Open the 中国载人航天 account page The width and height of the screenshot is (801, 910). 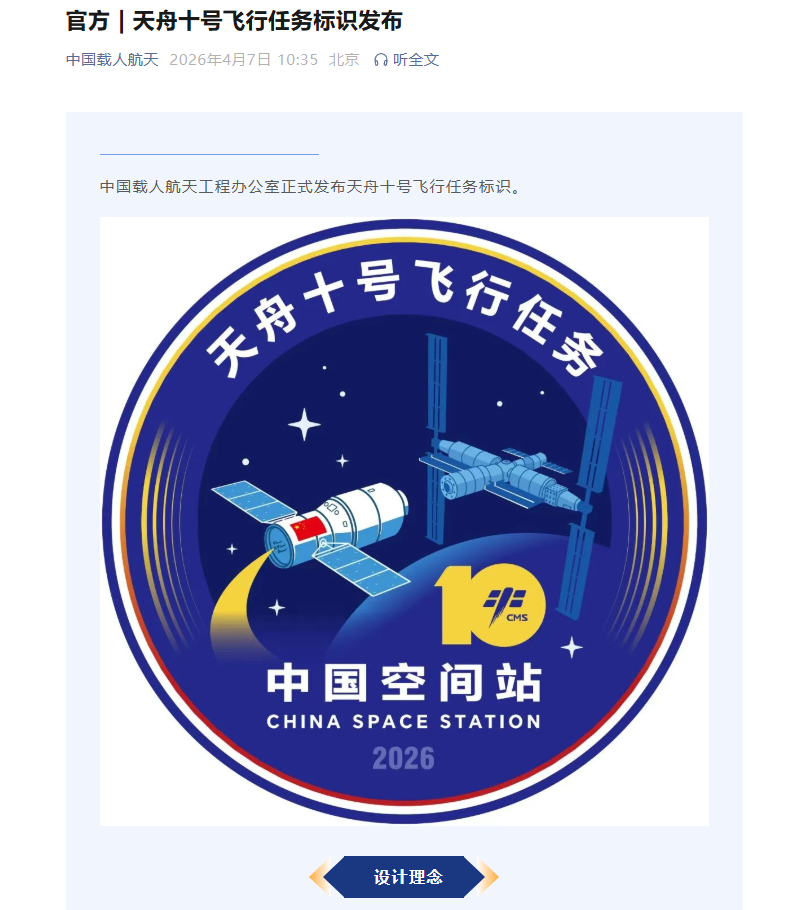tap(112, 60)
